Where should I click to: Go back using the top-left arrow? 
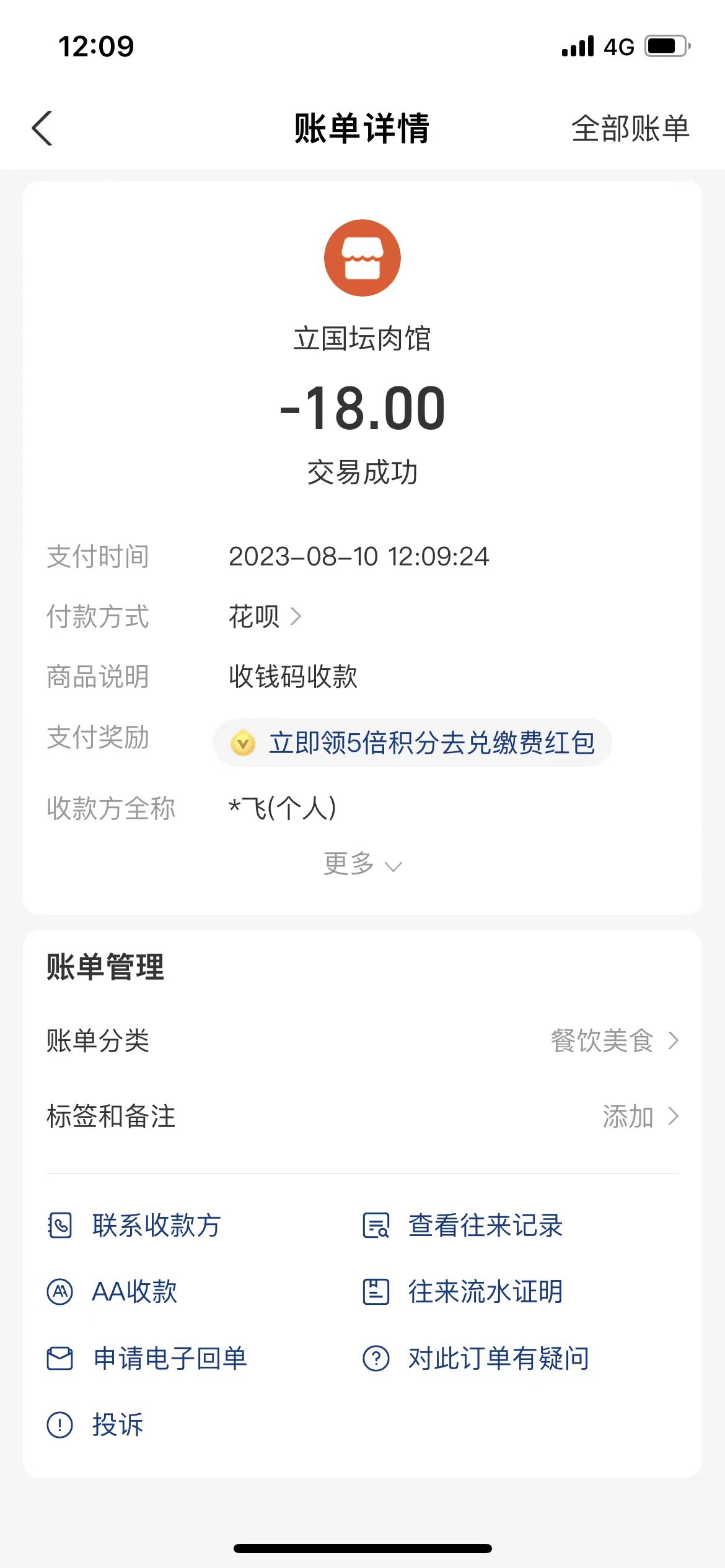[42, 129]
